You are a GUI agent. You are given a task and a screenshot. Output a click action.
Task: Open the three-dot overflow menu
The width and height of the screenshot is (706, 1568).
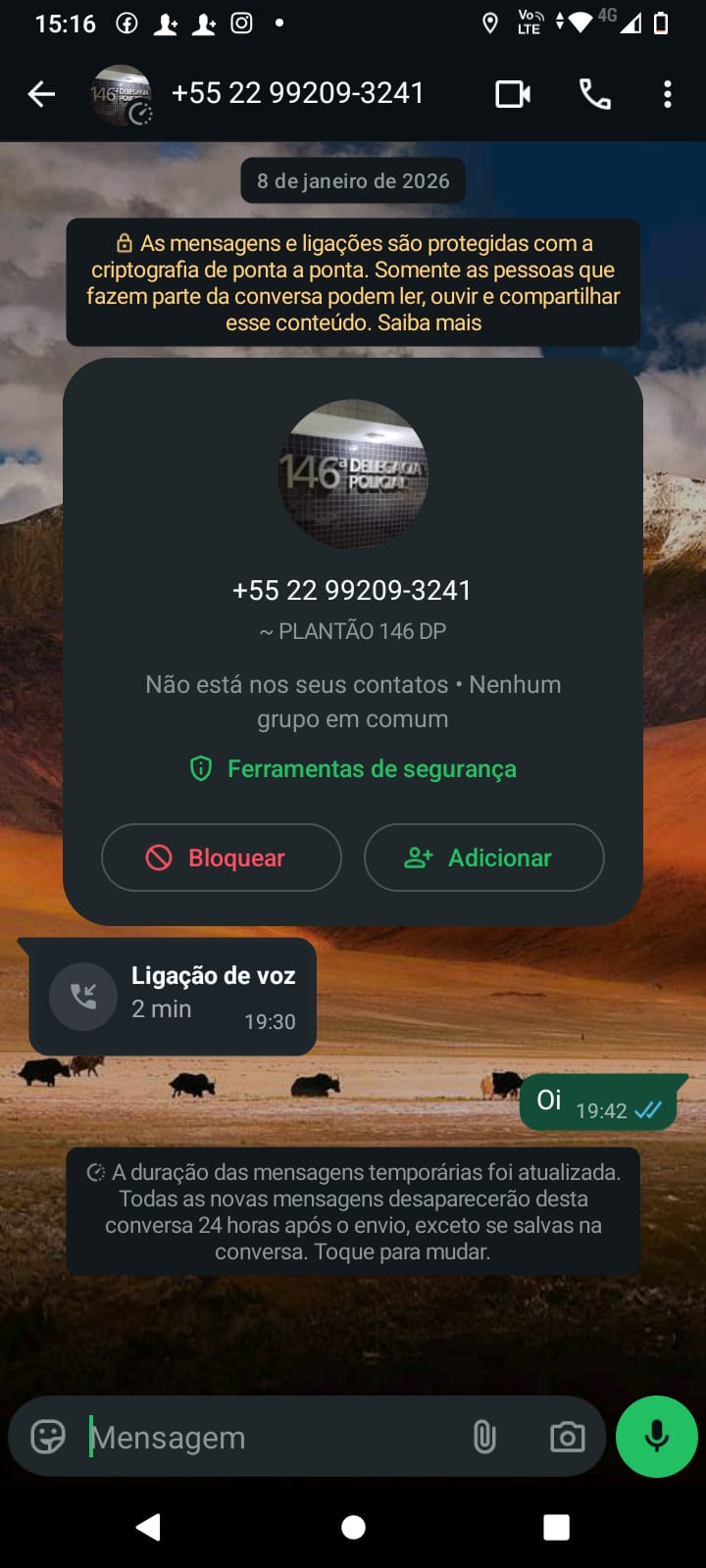(668, 94)
